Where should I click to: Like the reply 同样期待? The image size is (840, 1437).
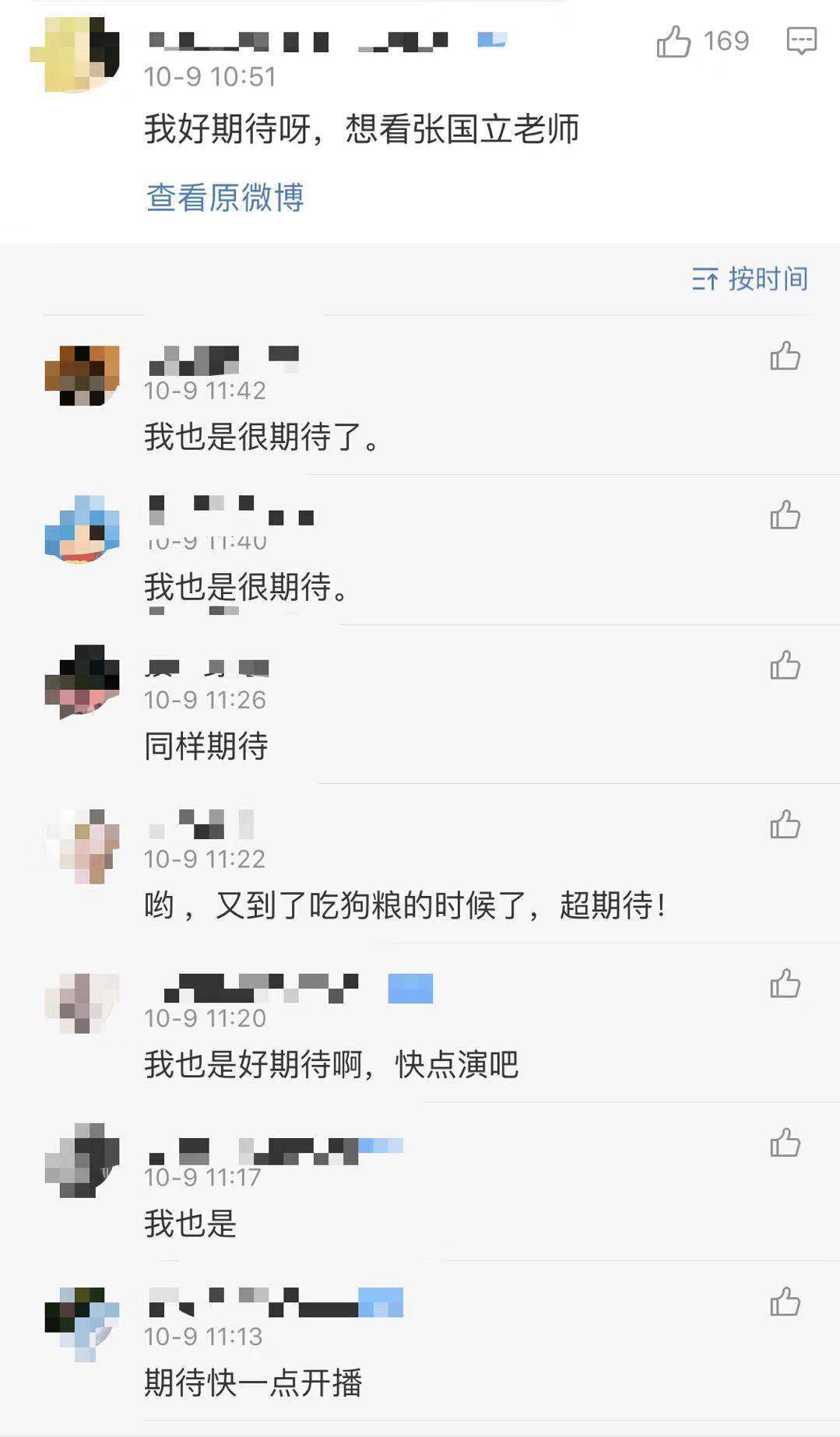[785, 666]
